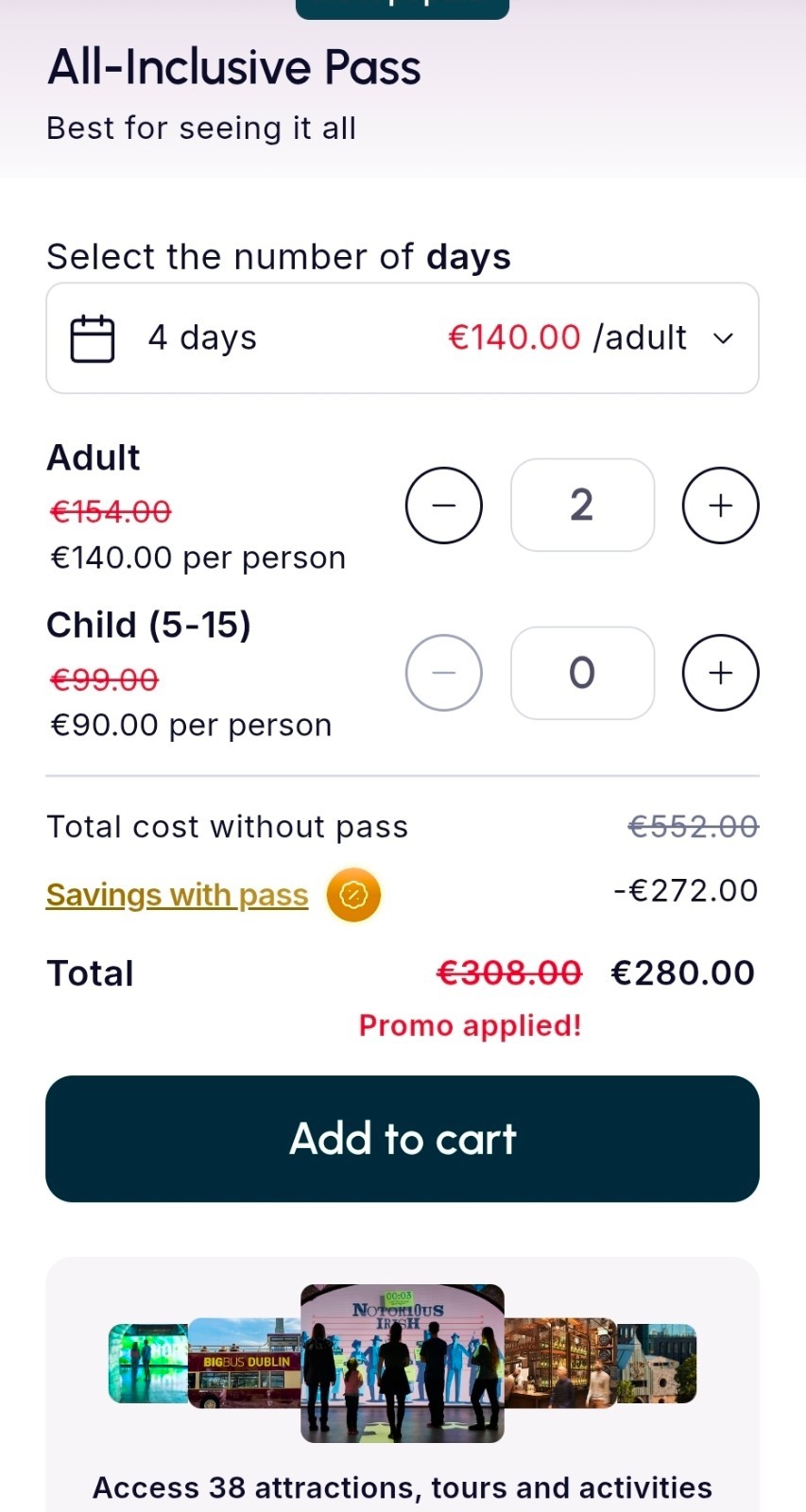The height and width of the screenshot is (1512, 806).
Task: Click the teal button at the top
Action: pyautogui.click(x=402, y=9)
